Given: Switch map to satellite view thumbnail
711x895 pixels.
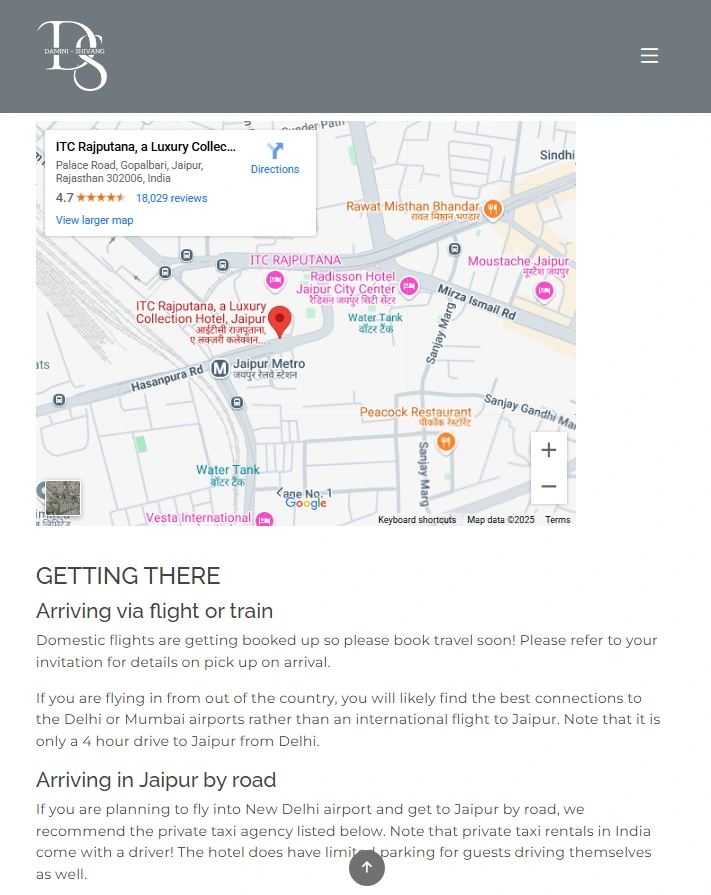Looking at the screenshot, I should click(63, 497).
